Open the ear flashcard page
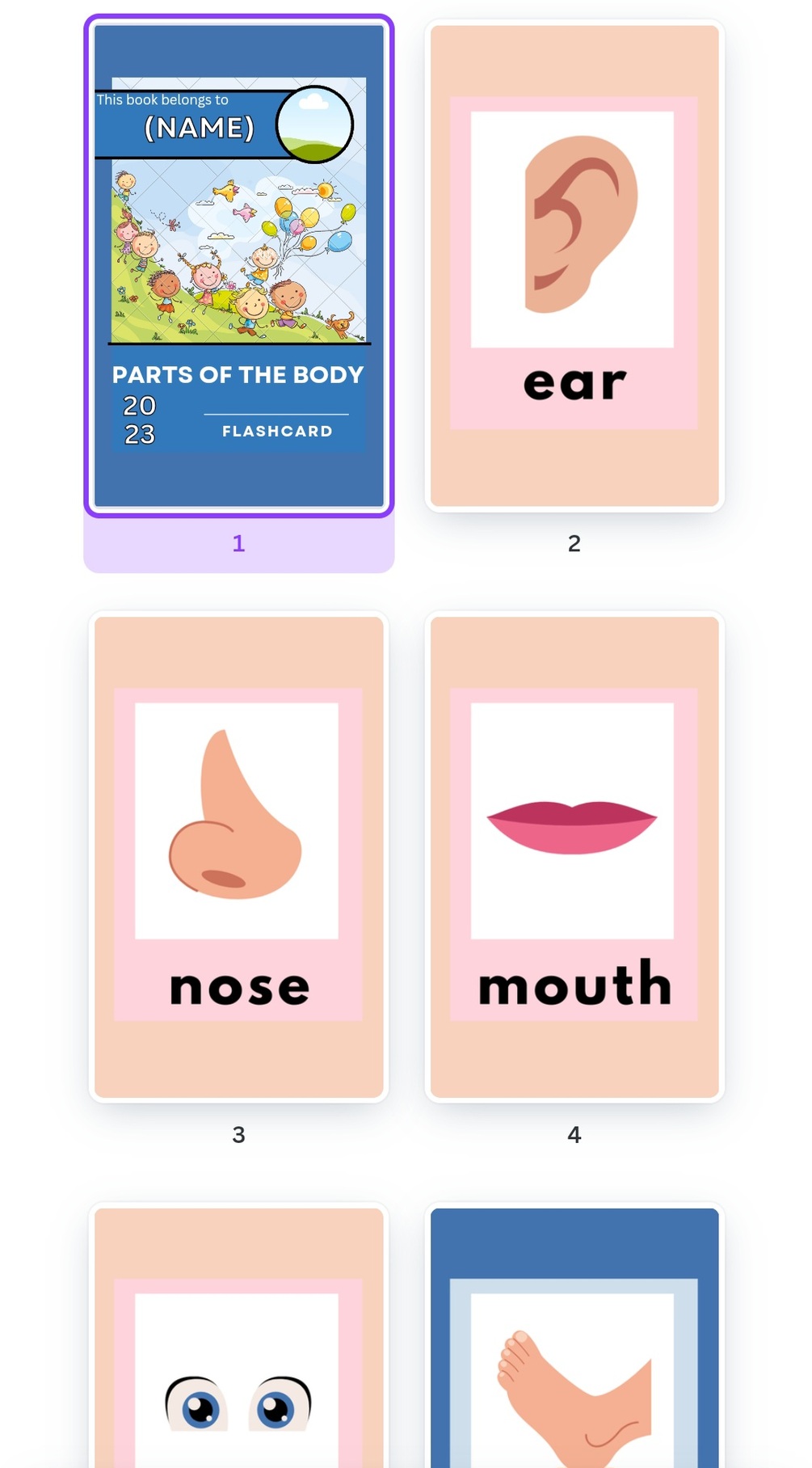 (x=574, y=266)
